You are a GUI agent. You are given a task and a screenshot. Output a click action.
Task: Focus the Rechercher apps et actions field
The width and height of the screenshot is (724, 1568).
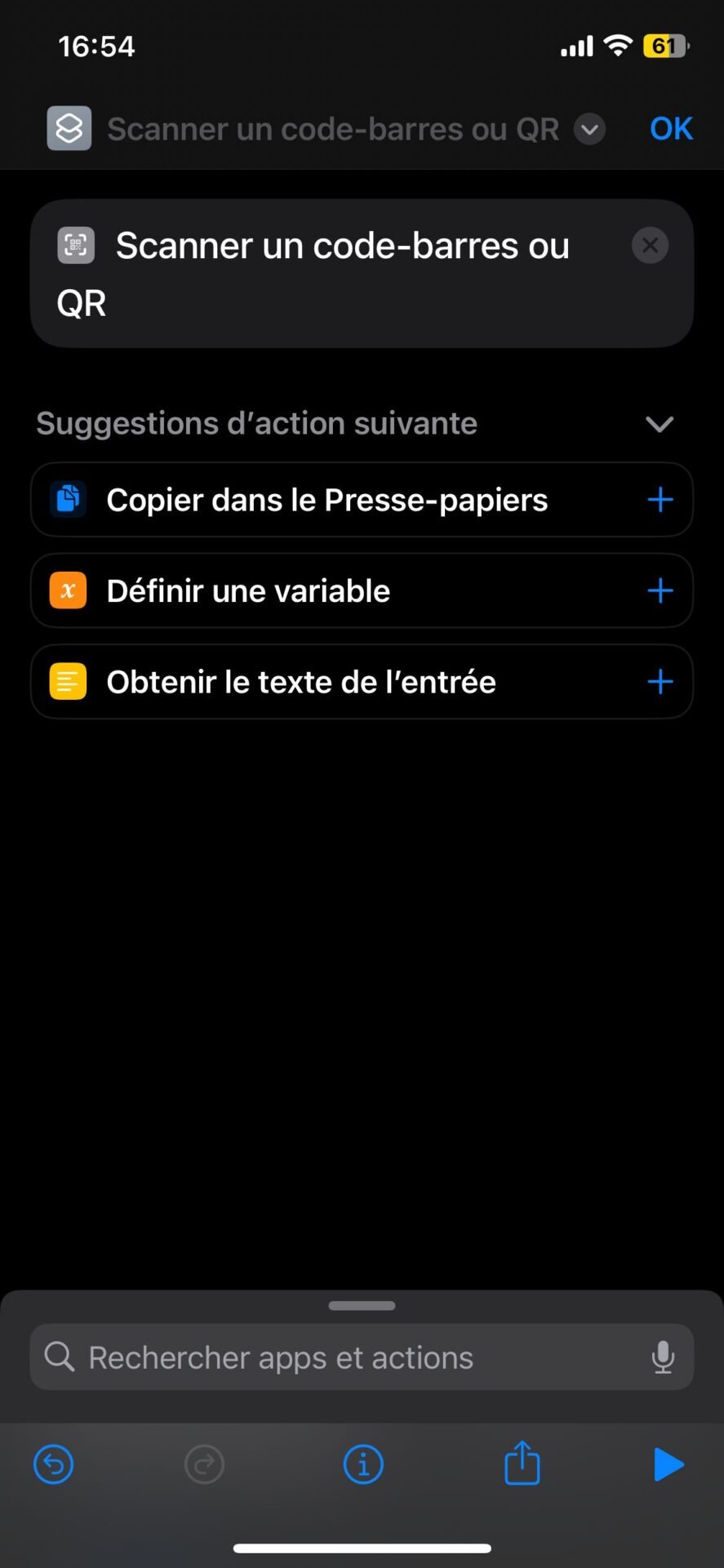362,1357
